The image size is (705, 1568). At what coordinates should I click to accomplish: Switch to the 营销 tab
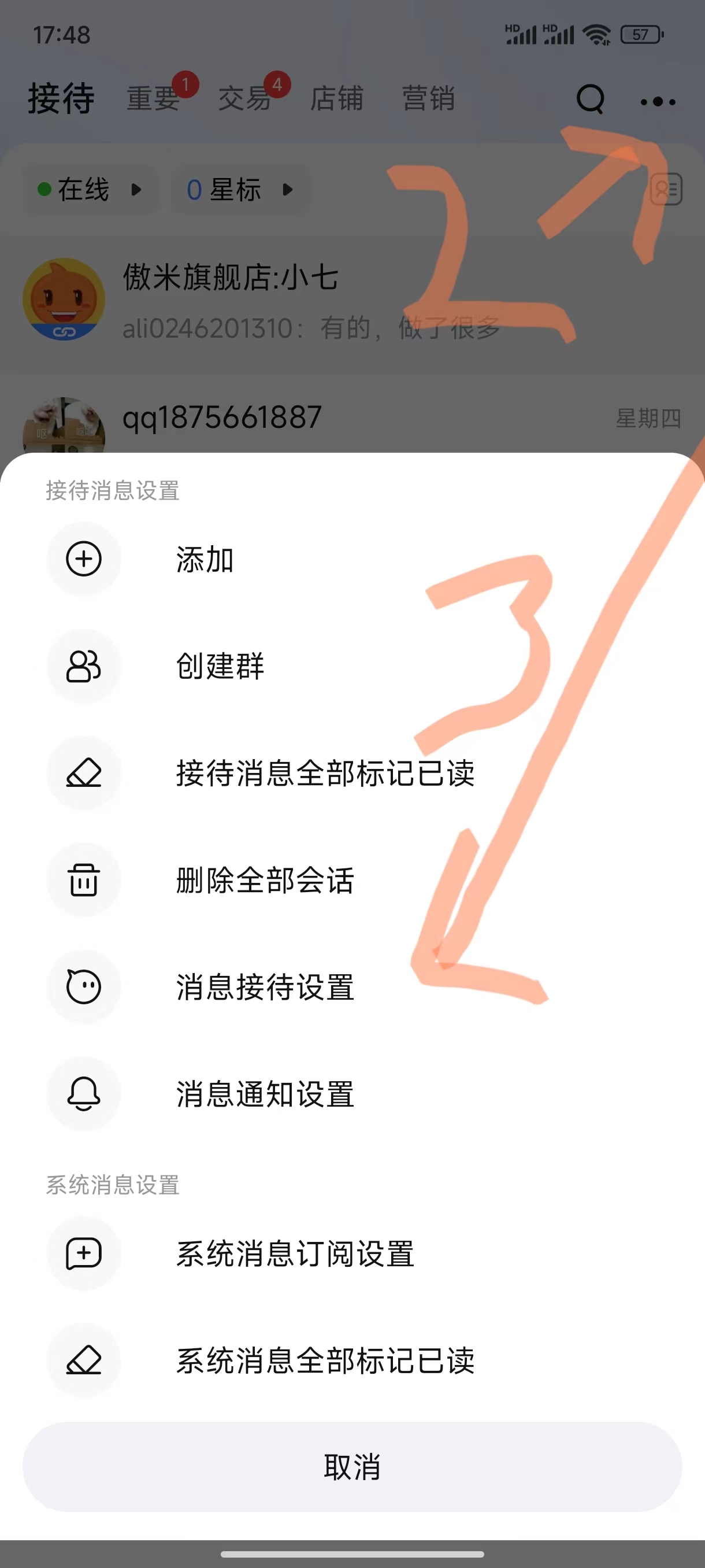click(428, 99)
